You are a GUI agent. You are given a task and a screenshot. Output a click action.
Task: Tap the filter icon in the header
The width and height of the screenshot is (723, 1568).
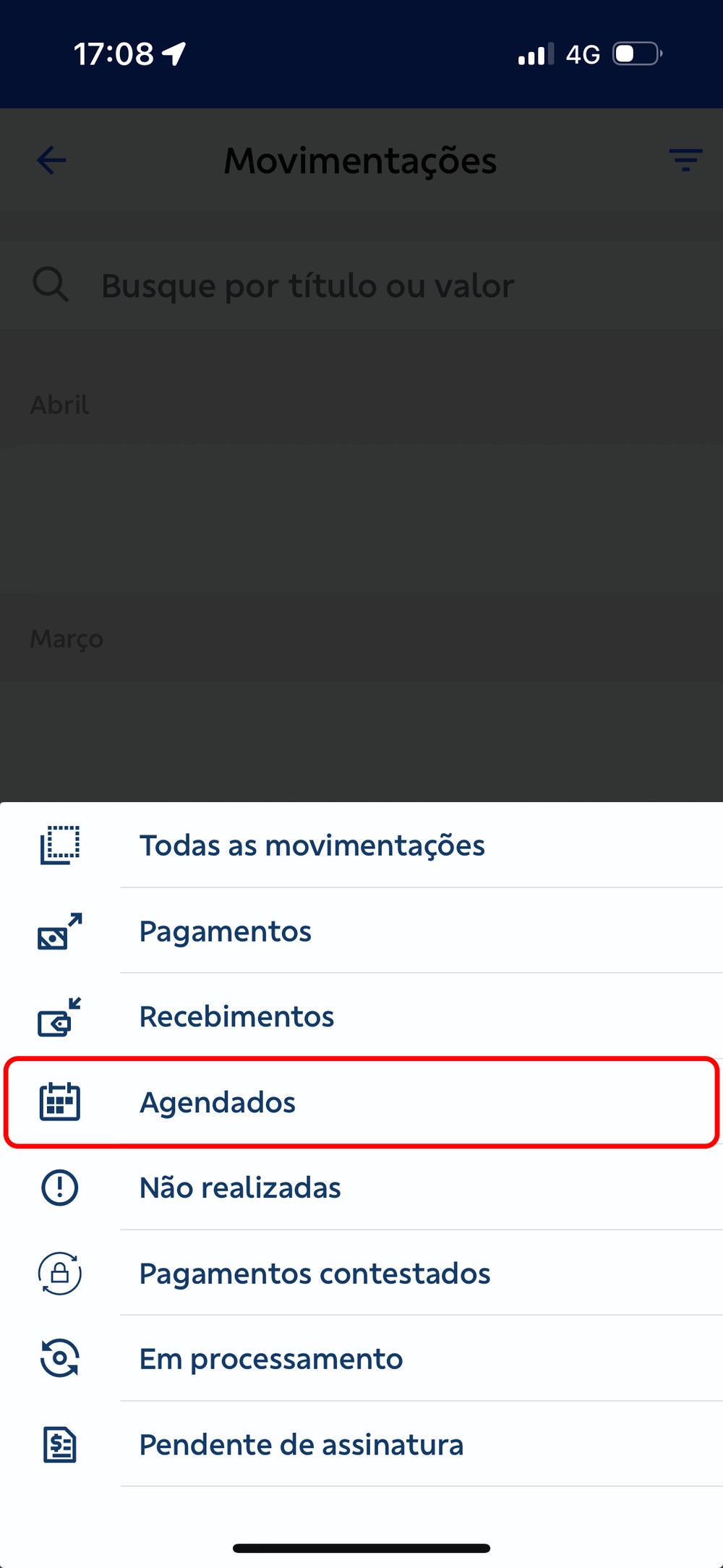click(x=685, y=161)
